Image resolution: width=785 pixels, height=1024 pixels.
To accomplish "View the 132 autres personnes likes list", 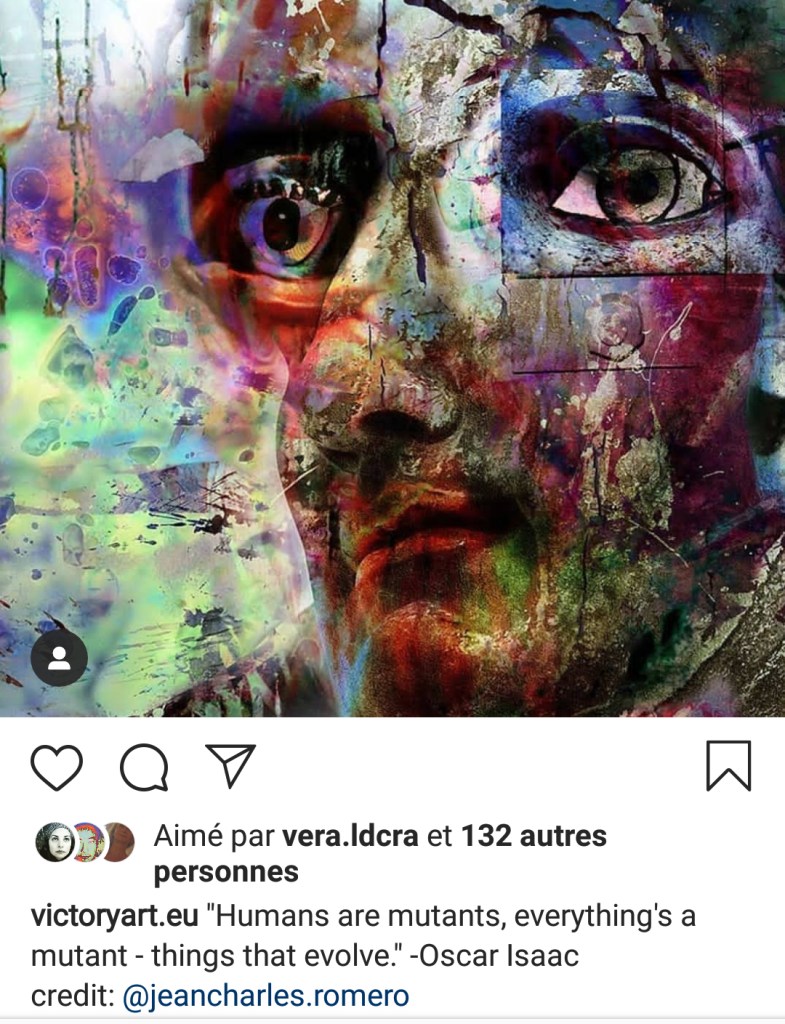I will click(532, 836).
